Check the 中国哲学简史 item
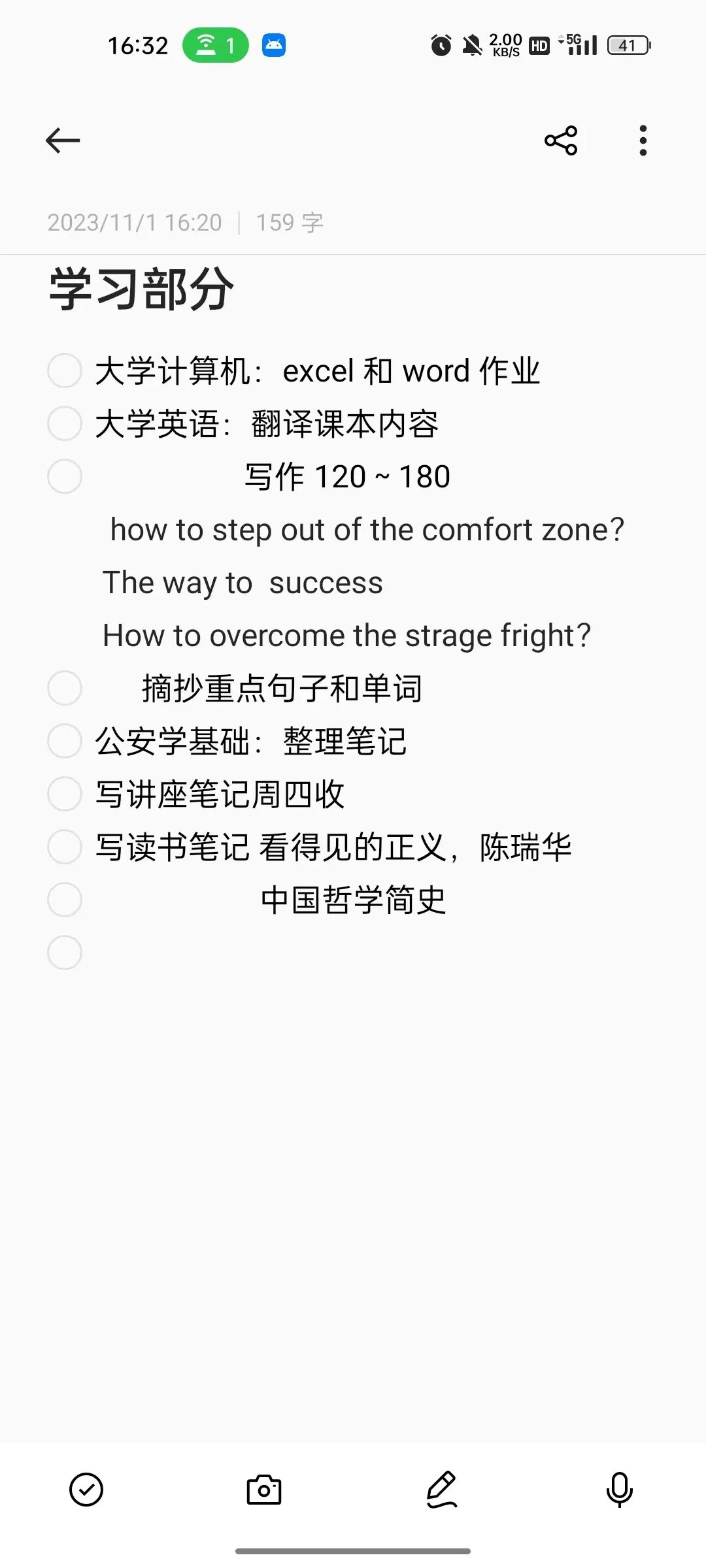The width and height of the screenshot is (706, 1568). (65, 900)
